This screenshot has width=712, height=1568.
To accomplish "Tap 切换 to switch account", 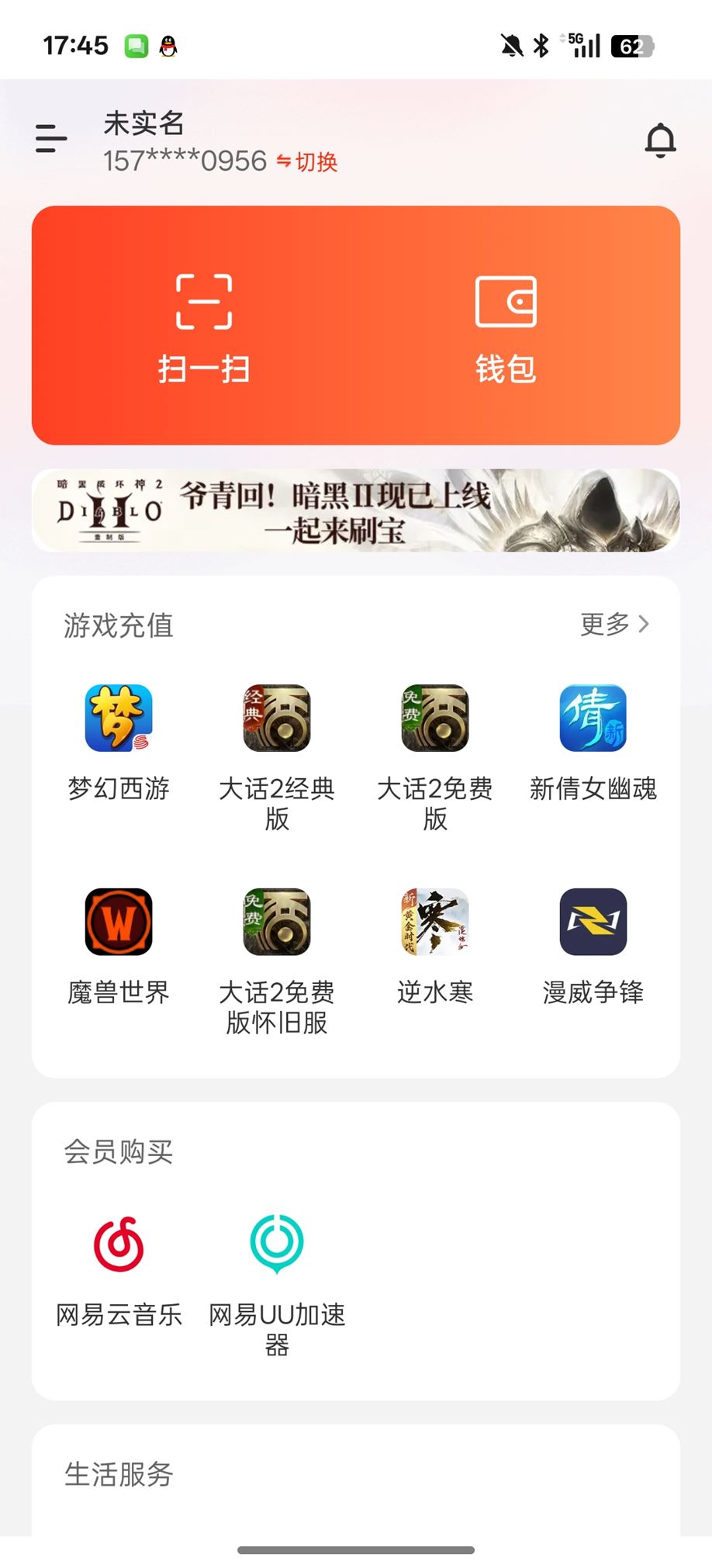I will (x=308, y=162).
